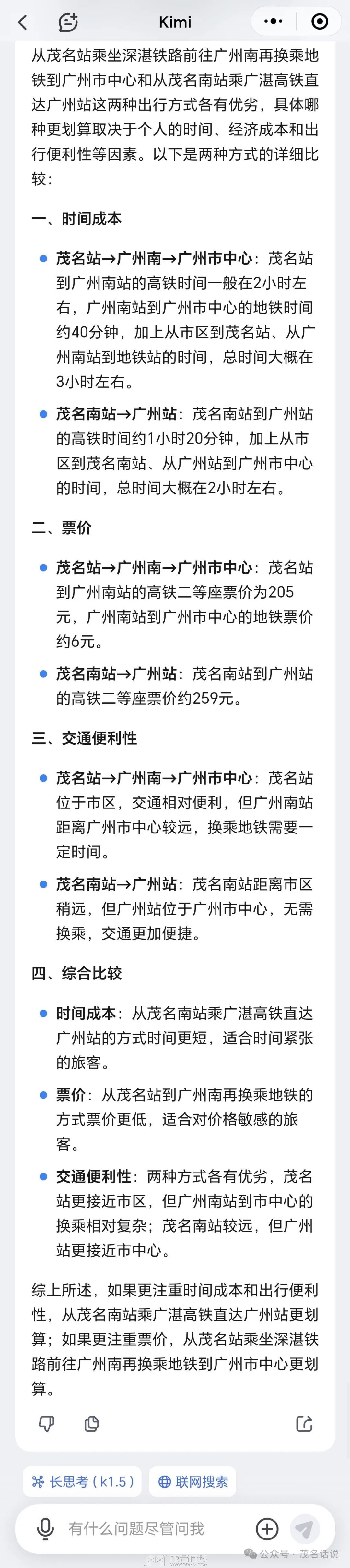The width and height of the screenshot is (350, 1568).
Task: Type in 有什么问题尽管问我 field
Action: click(x=146, y=1529)
